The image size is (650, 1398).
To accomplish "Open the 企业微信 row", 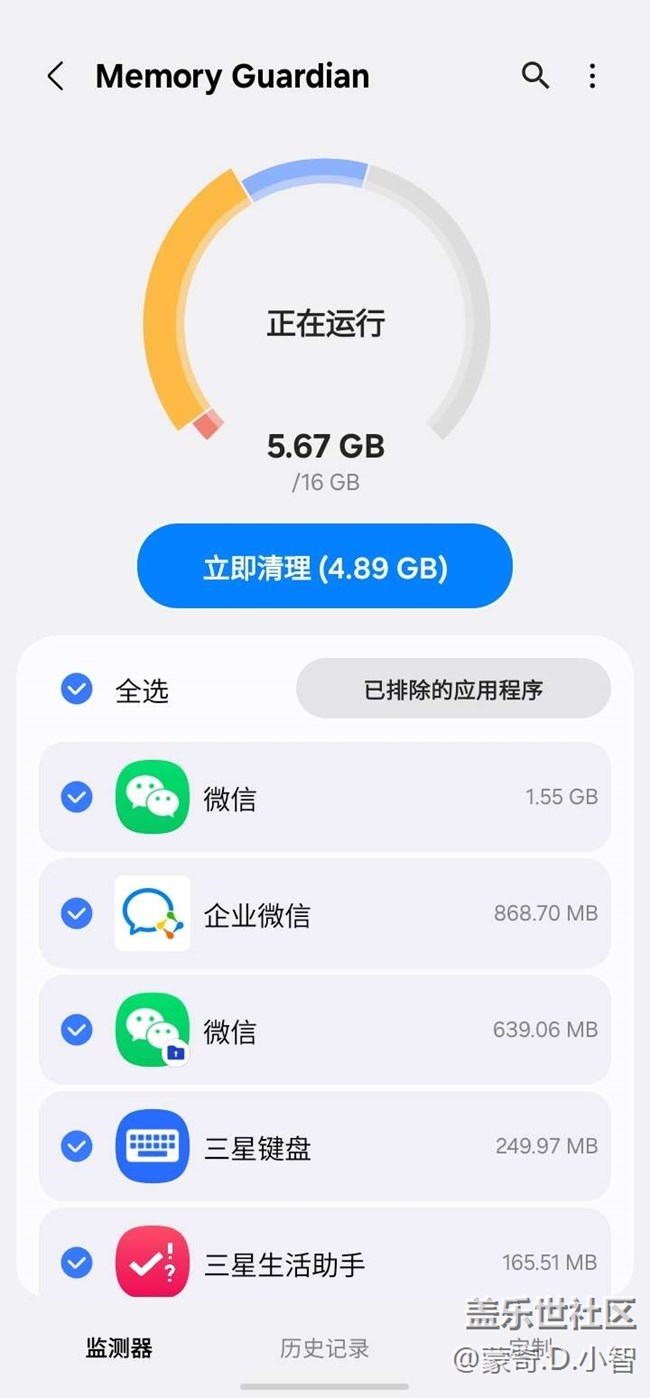I will click(x=325, y=913).
